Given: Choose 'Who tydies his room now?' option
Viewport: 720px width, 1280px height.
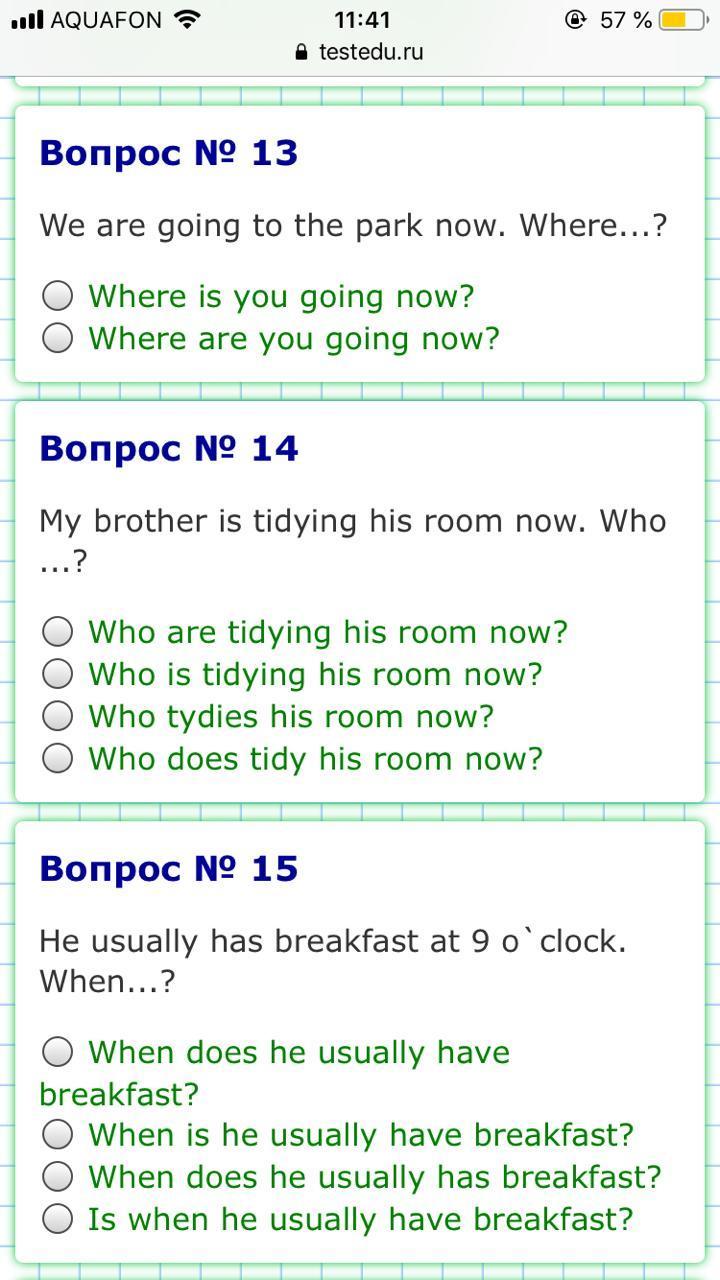Looking at the screenshot, I should click(58, 716).
